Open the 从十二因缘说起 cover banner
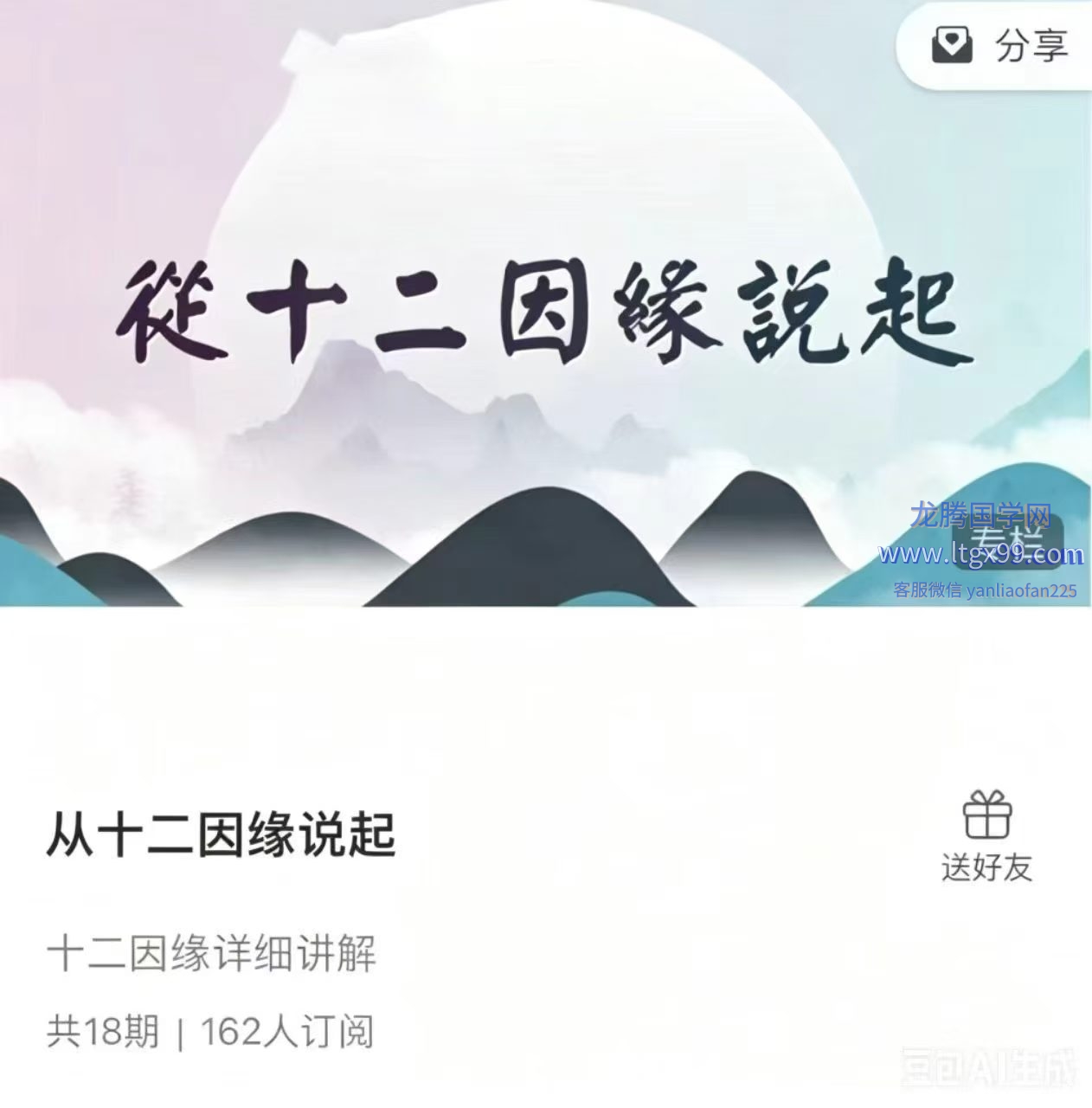This screenshot has width=1092, height=1108. coord(546,303)
